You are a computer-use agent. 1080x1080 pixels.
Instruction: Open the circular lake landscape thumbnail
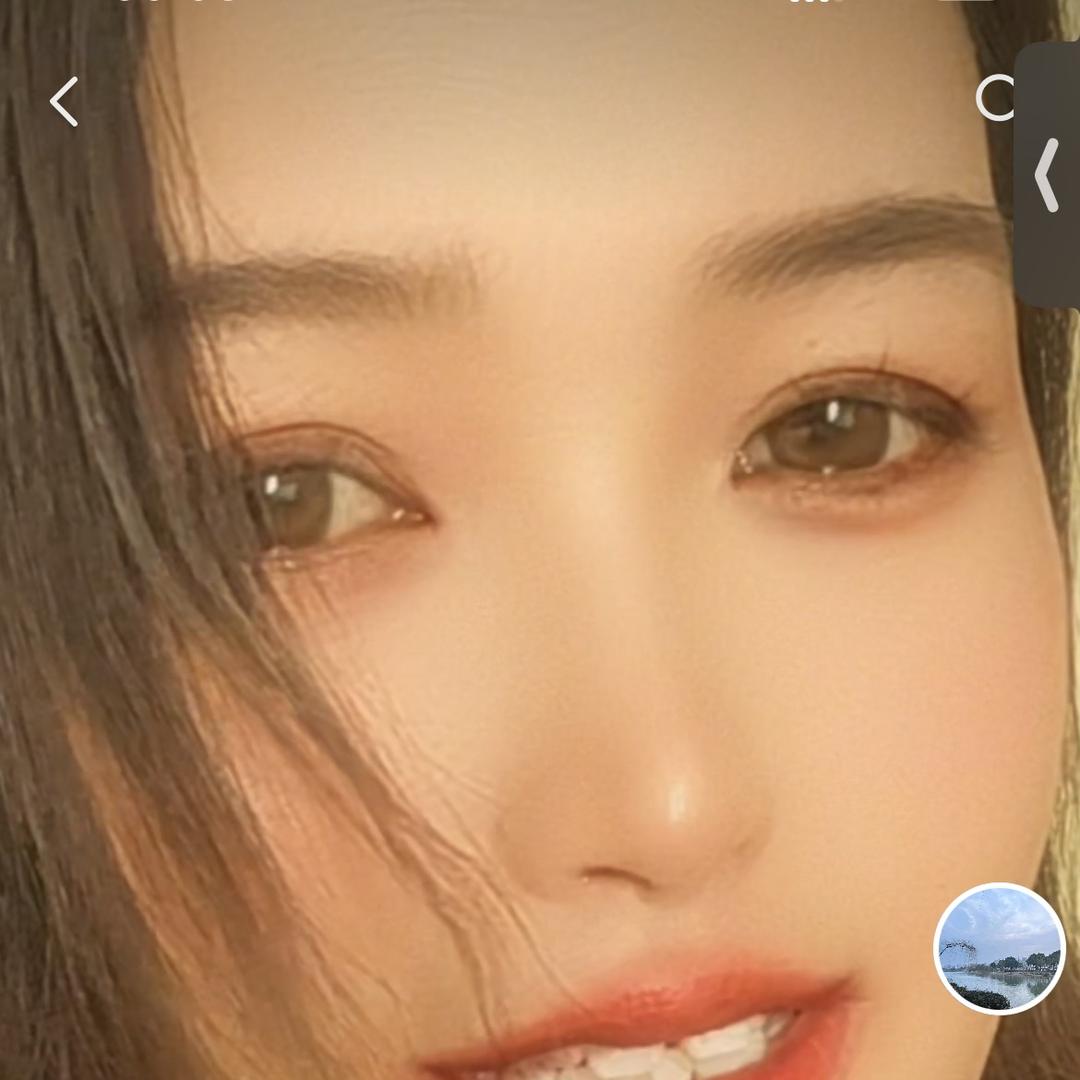click(x=999, y=949)
